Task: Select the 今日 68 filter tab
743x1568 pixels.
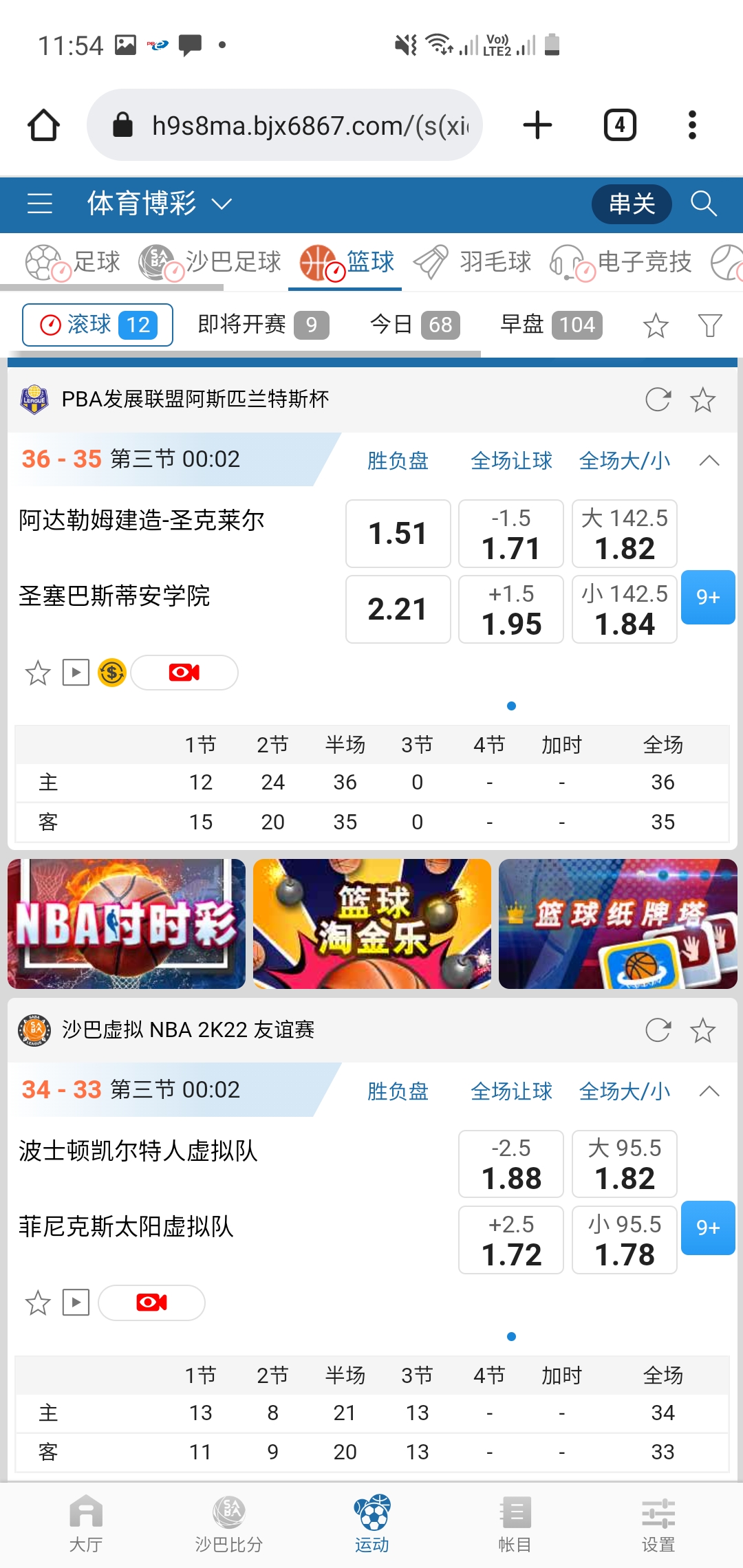Action: click(x=415, y=325)
